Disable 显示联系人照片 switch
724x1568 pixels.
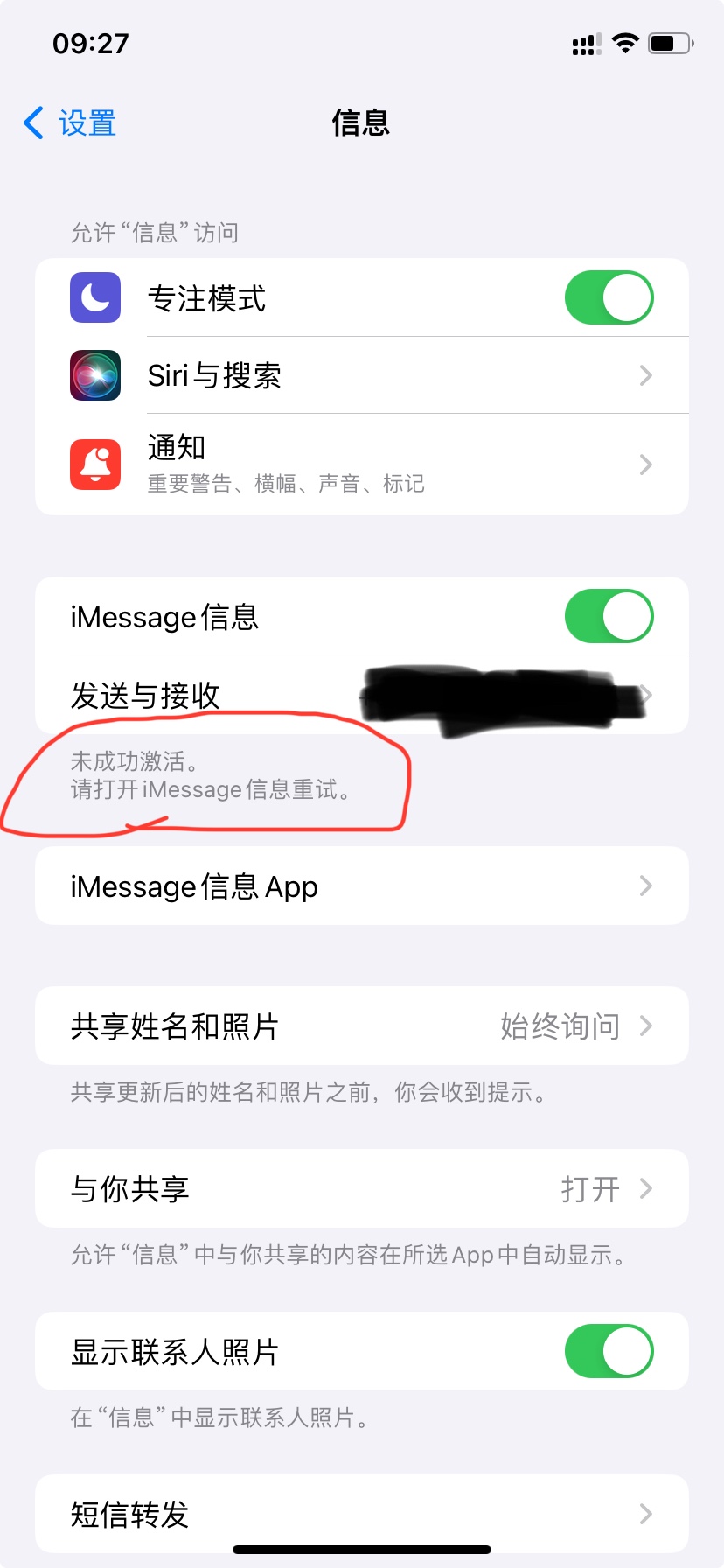[609, 1351]
